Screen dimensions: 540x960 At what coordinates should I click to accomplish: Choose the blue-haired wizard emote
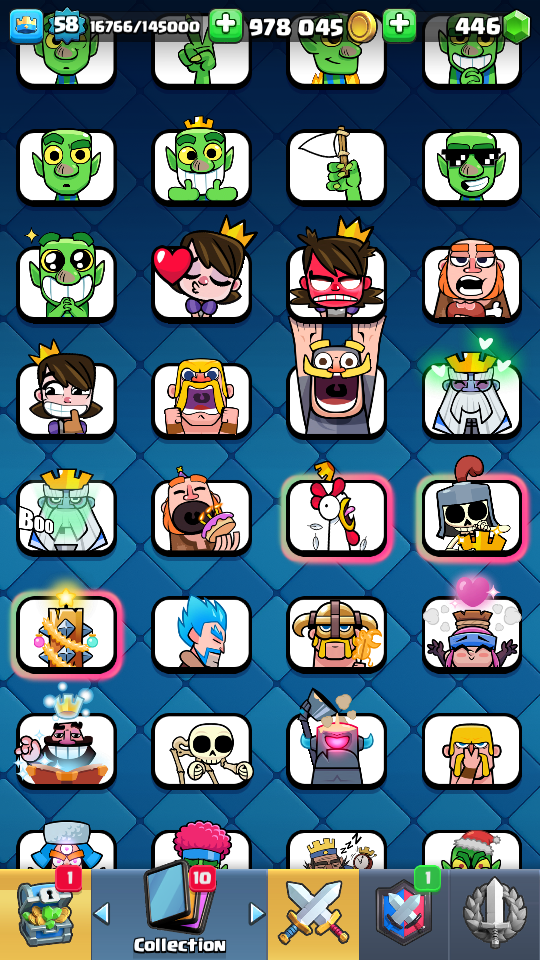(x=201, y=634)
